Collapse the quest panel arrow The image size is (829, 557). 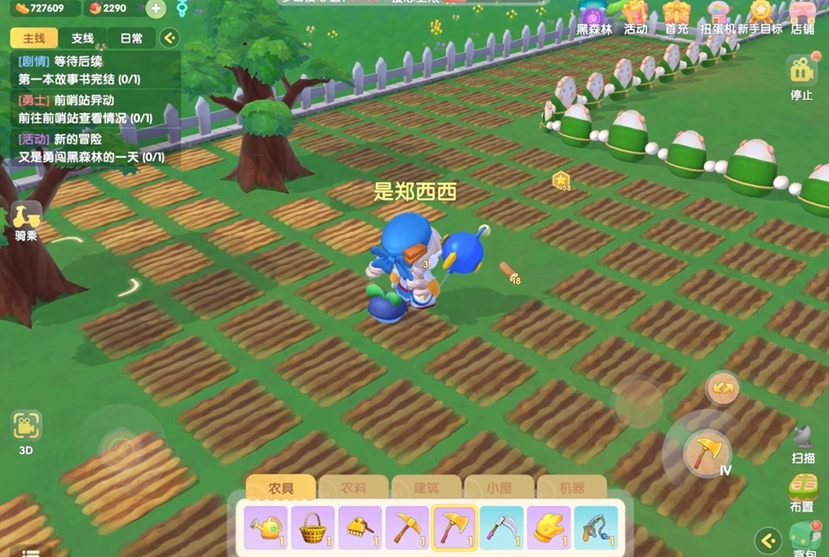click(168, 38)
